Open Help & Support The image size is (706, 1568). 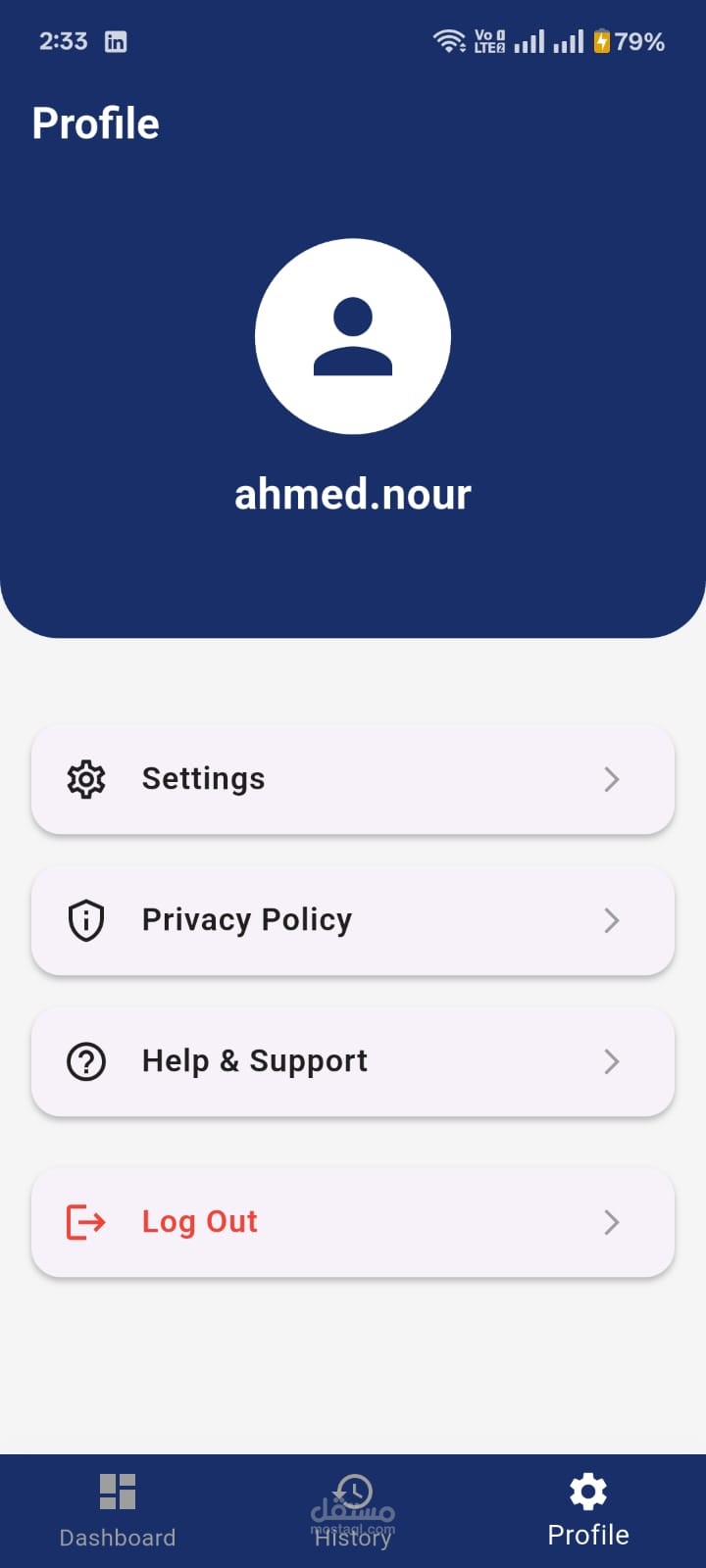(353, 1061)
